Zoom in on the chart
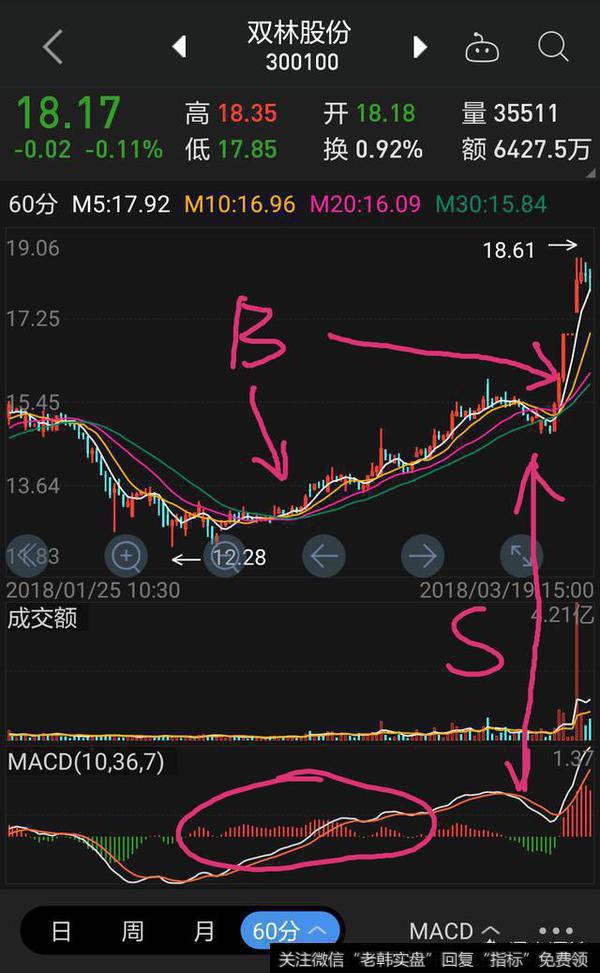600x973 pixels. [x=128, y=555]
